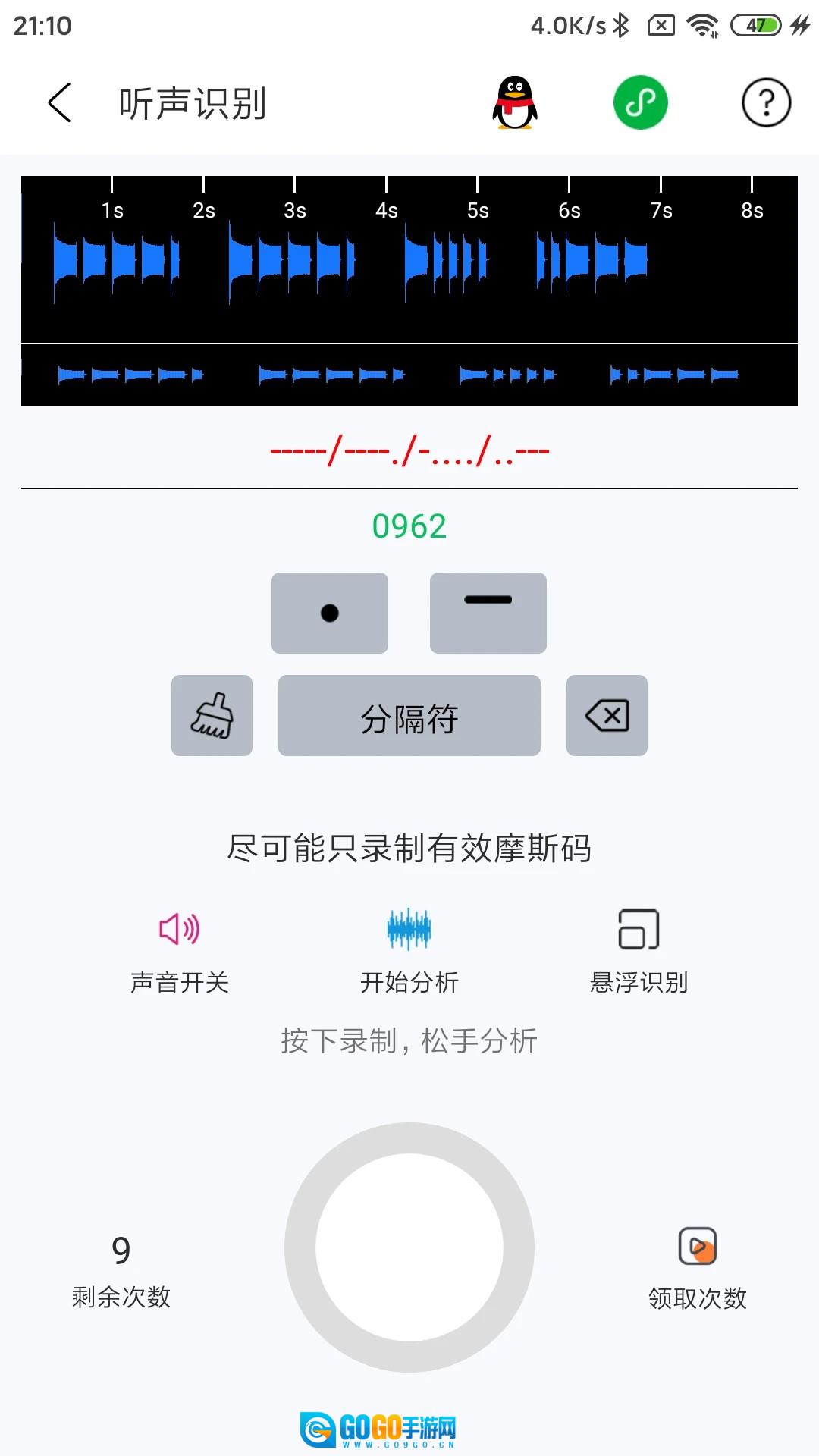Open the help question mark
819x1456 pixels.
[x=766, y=102]
